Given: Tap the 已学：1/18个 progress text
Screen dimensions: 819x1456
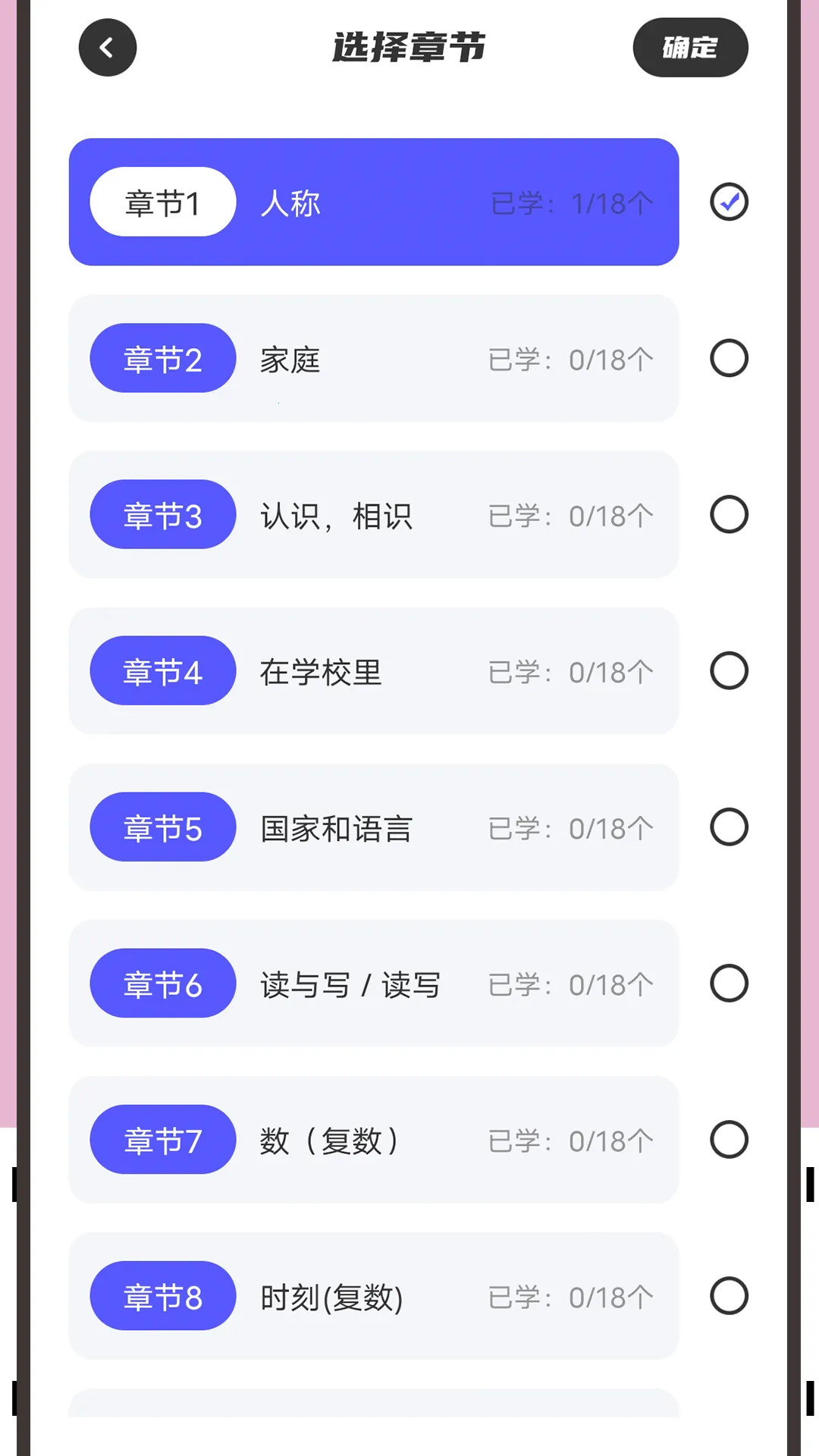Looking at the screenshot, I should (573, 202).
